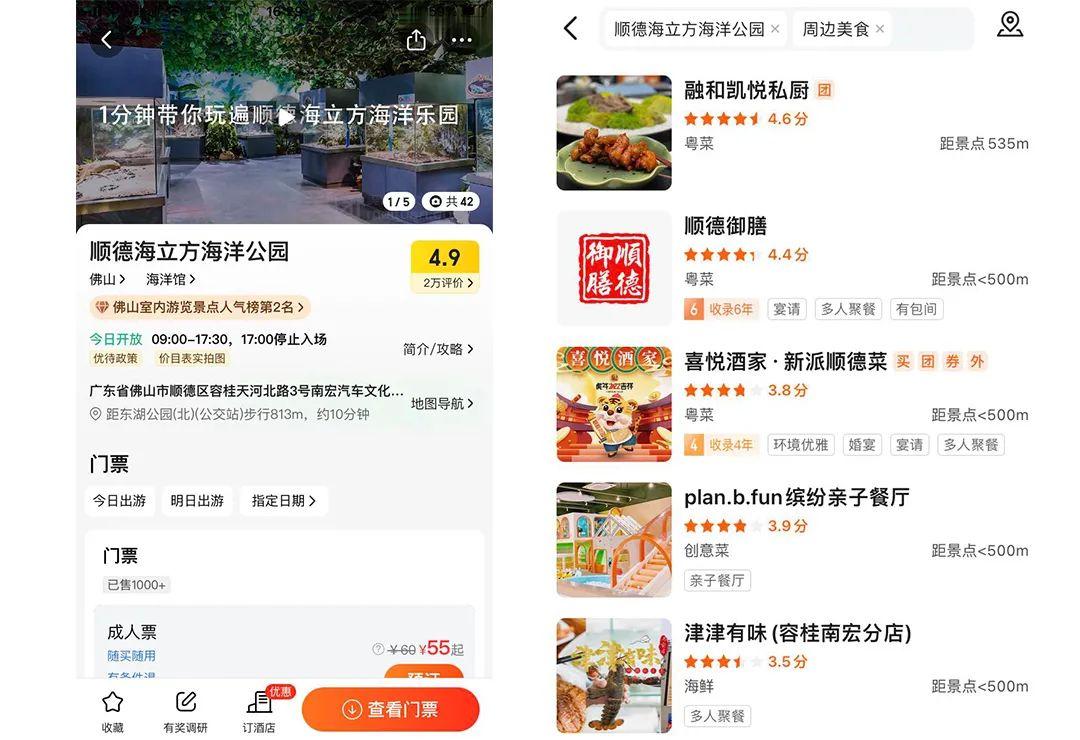Viewport: 1080px width, 740px height.
Task: Open the 有奖调研 survey
Action: [186, 711]
